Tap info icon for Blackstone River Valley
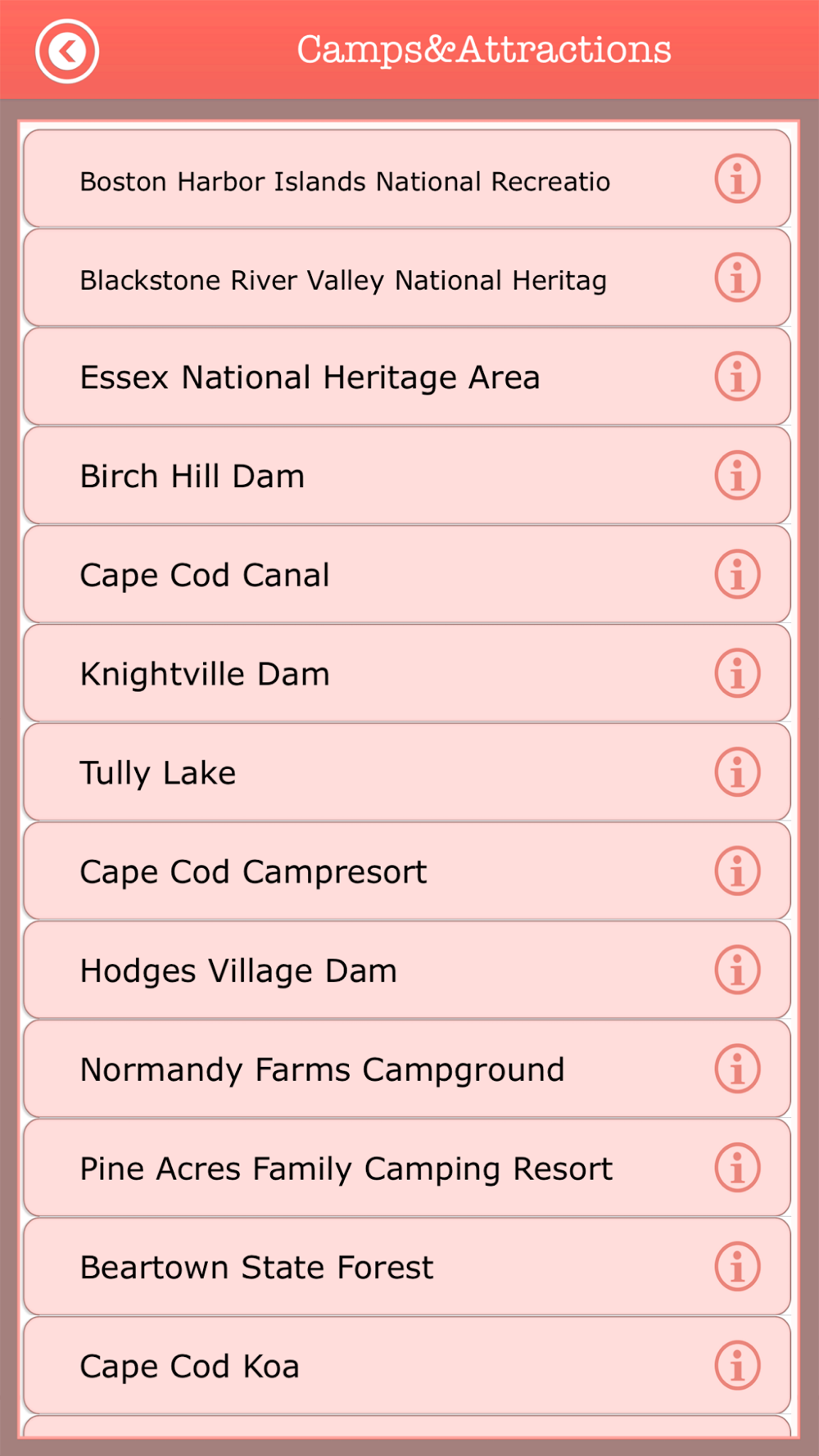 point(737,278)
